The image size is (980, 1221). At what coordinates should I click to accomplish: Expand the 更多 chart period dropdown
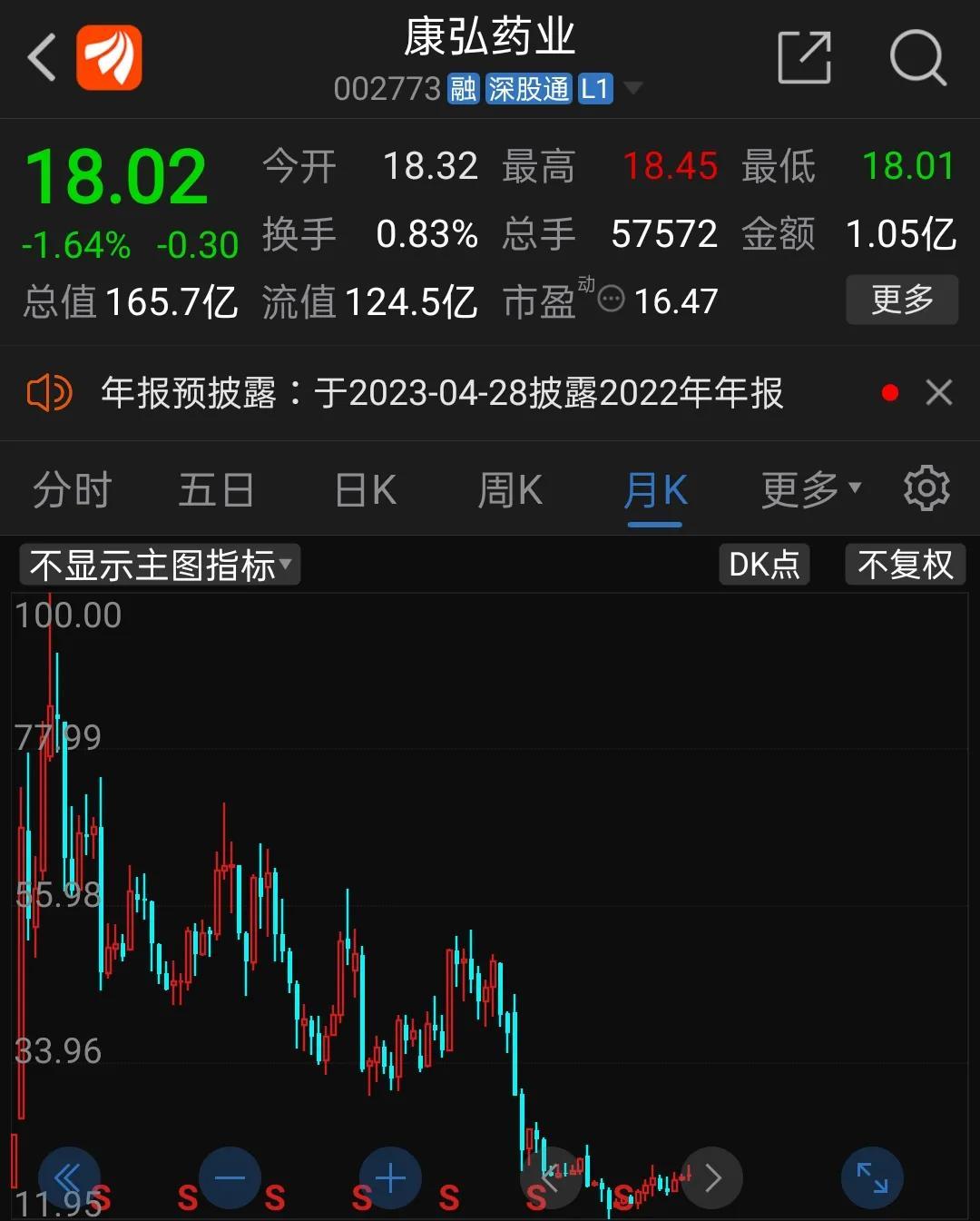point(810,490)
